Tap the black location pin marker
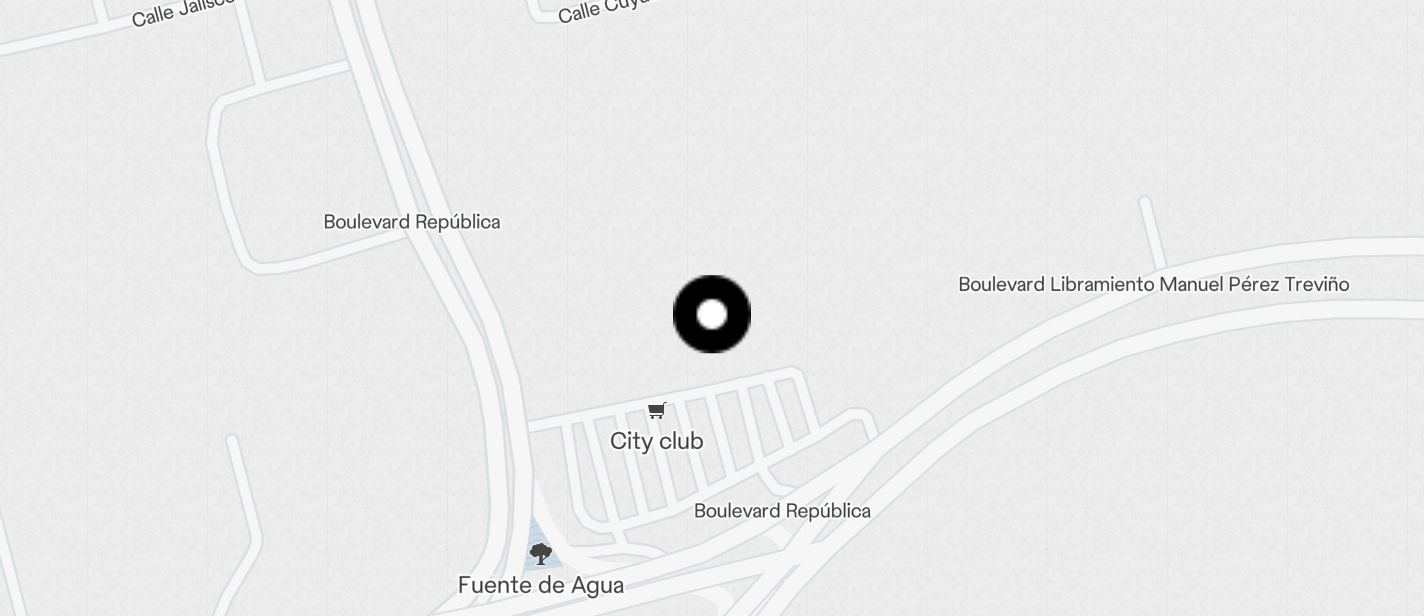This screenshot has width=1424, height=616. pos(712,314)
